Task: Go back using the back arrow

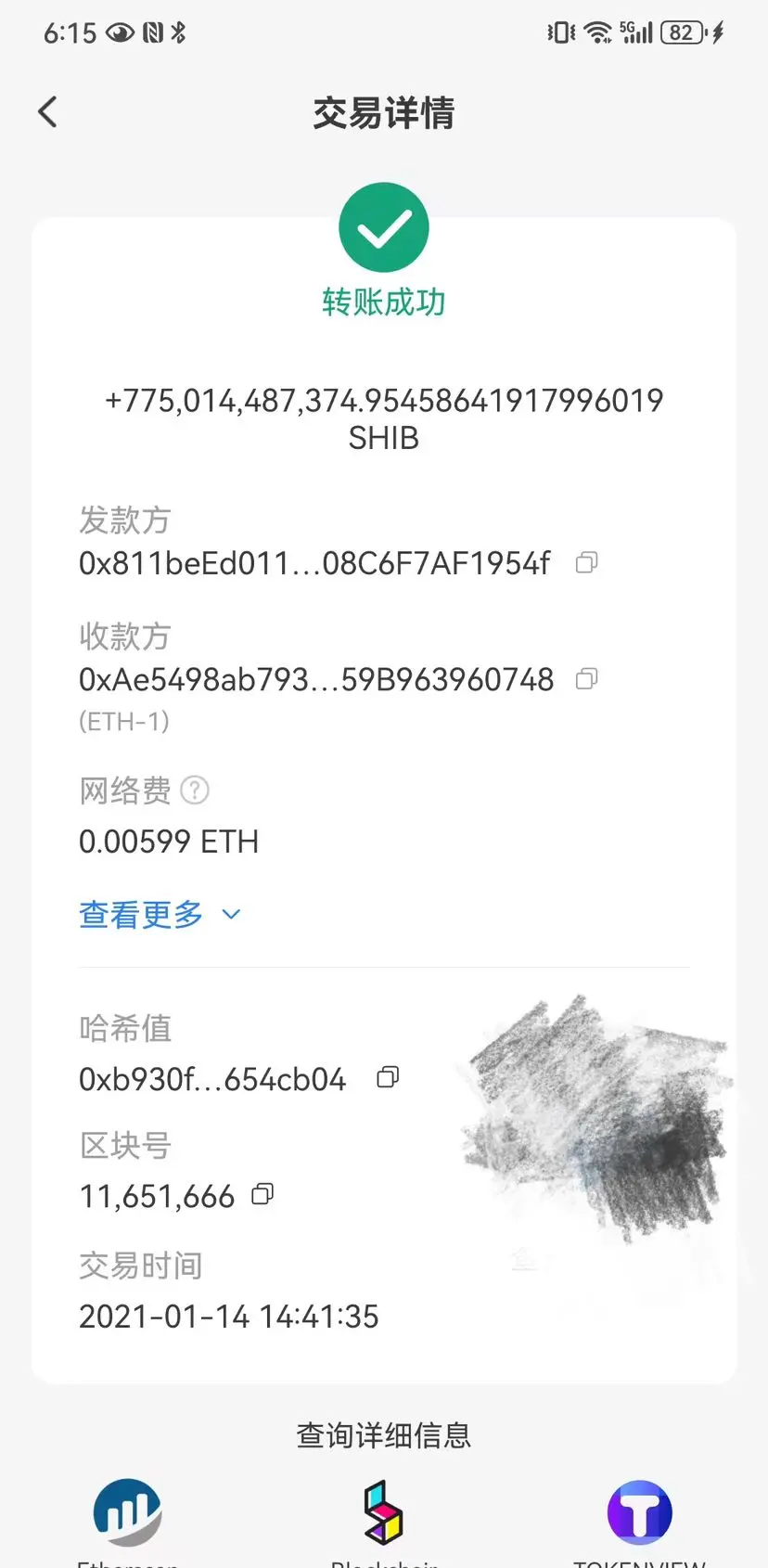Action: (x=47, y=110)
